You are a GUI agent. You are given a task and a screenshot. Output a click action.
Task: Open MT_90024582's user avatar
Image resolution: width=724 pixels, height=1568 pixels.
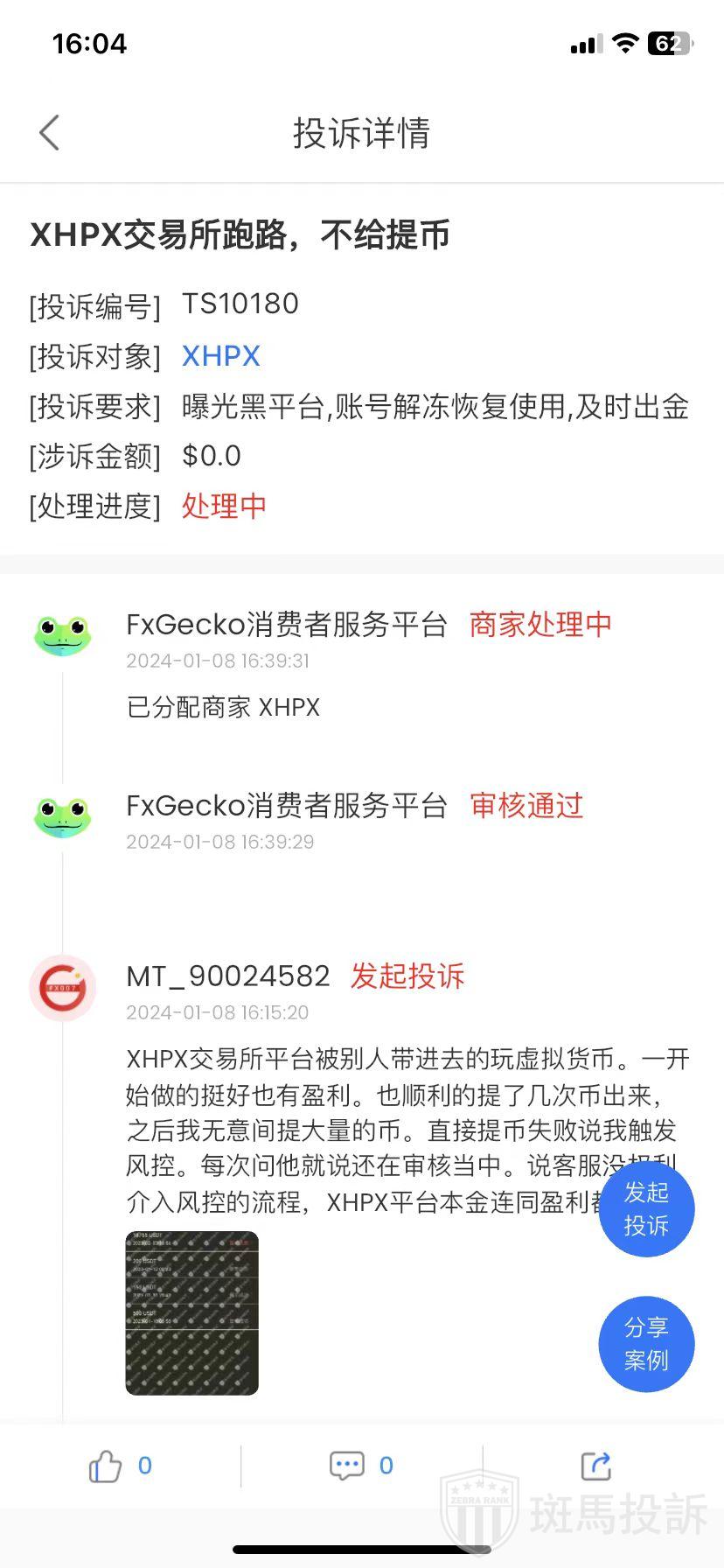pos(63,988)
